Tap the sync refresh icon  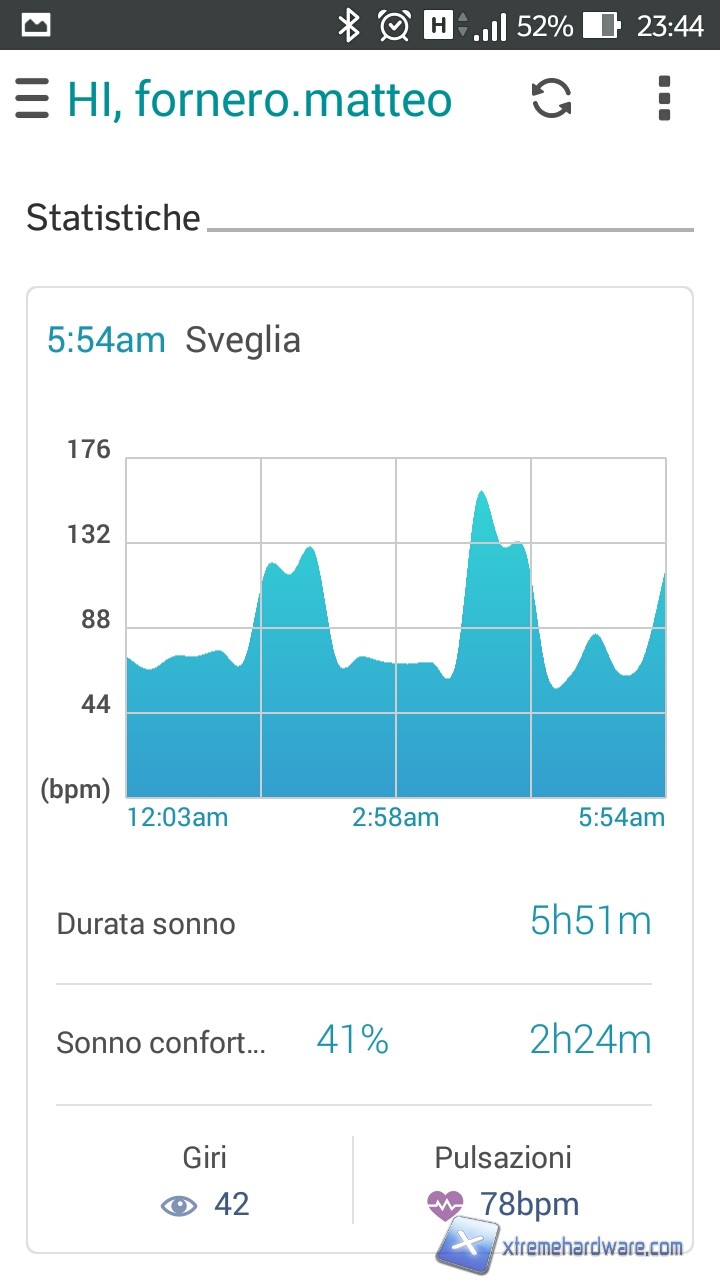[x=551, y=99]
